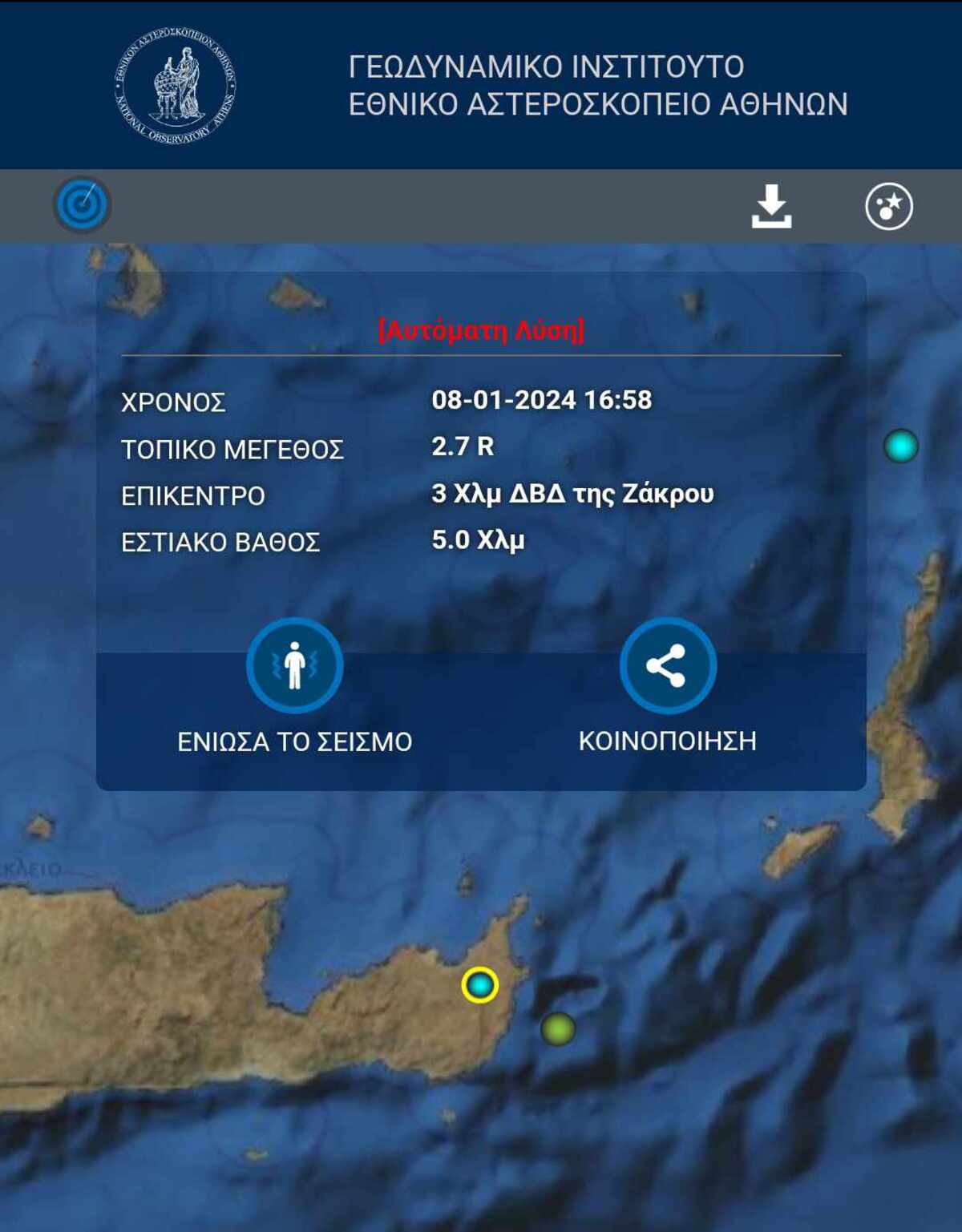
Task: Select the yellow-ringed earthquake marker on Crete
Action: click(479, 984)
